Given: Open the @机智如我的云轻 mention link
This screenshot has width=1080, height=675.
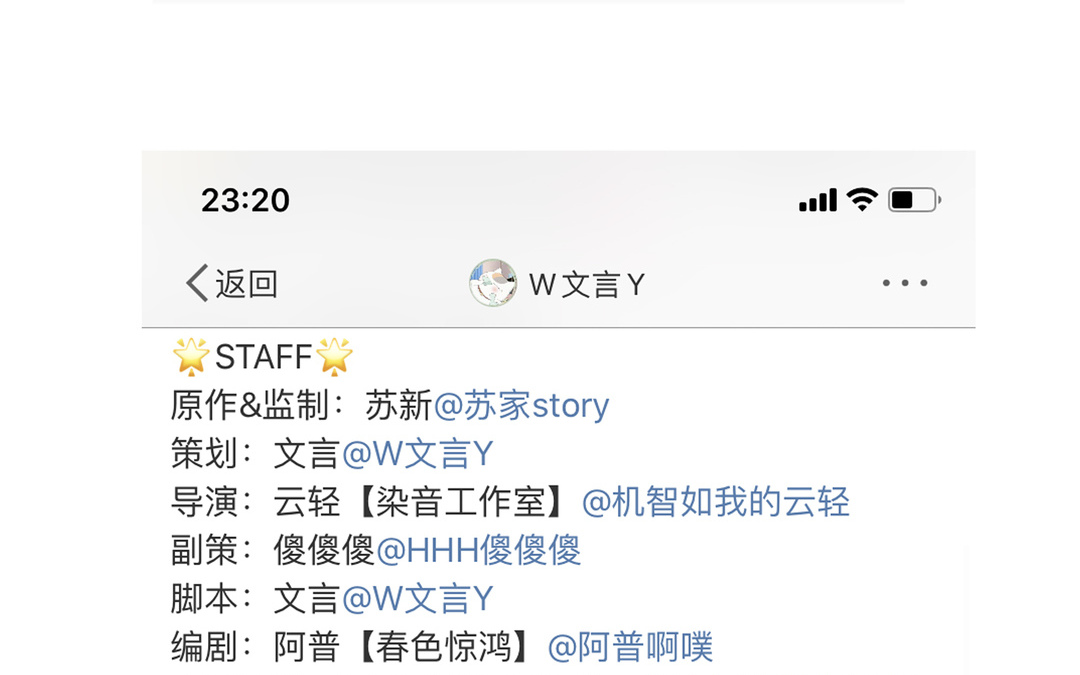Looking at the screenshot, I should coord(716,501).
